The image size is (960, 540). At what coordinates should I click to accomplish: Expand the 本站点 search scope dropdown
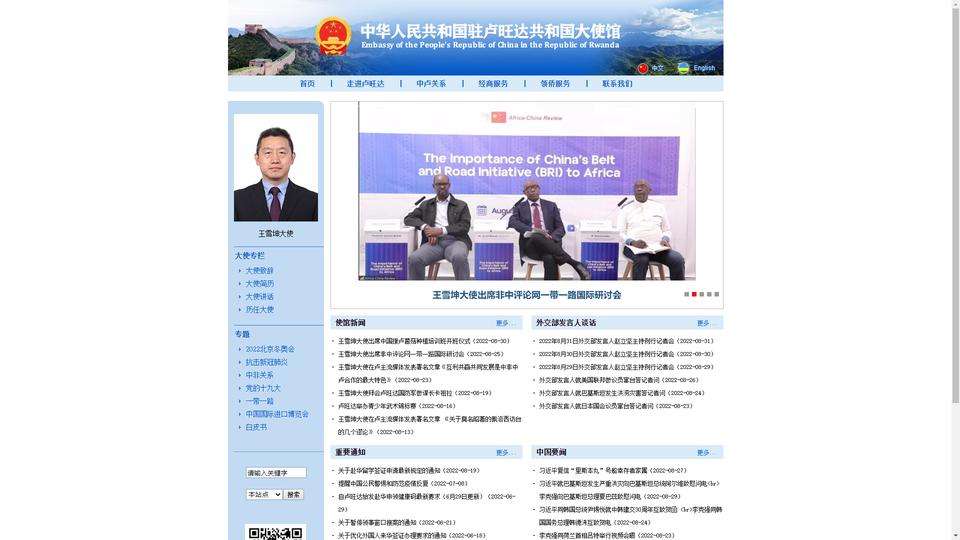(264, 494)
